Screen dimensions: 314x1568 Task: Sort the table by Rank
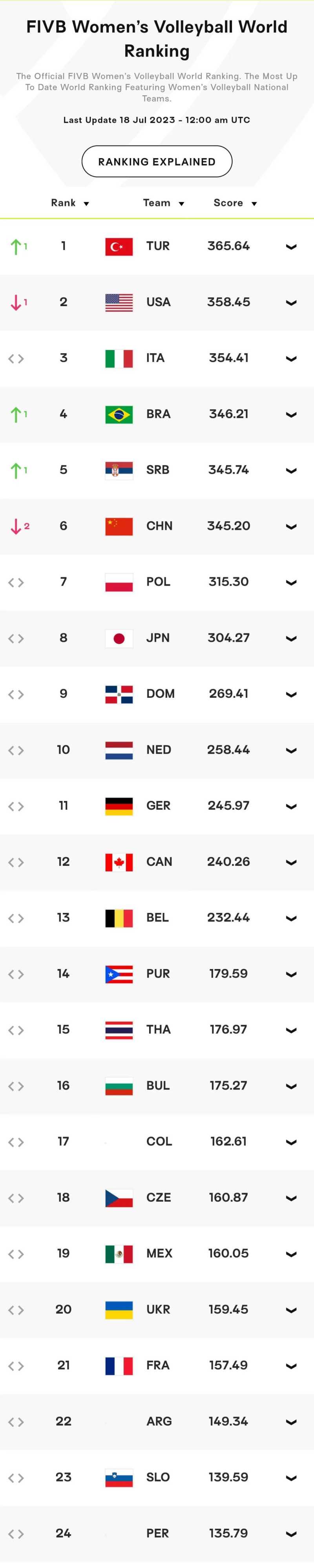[70, 203]
